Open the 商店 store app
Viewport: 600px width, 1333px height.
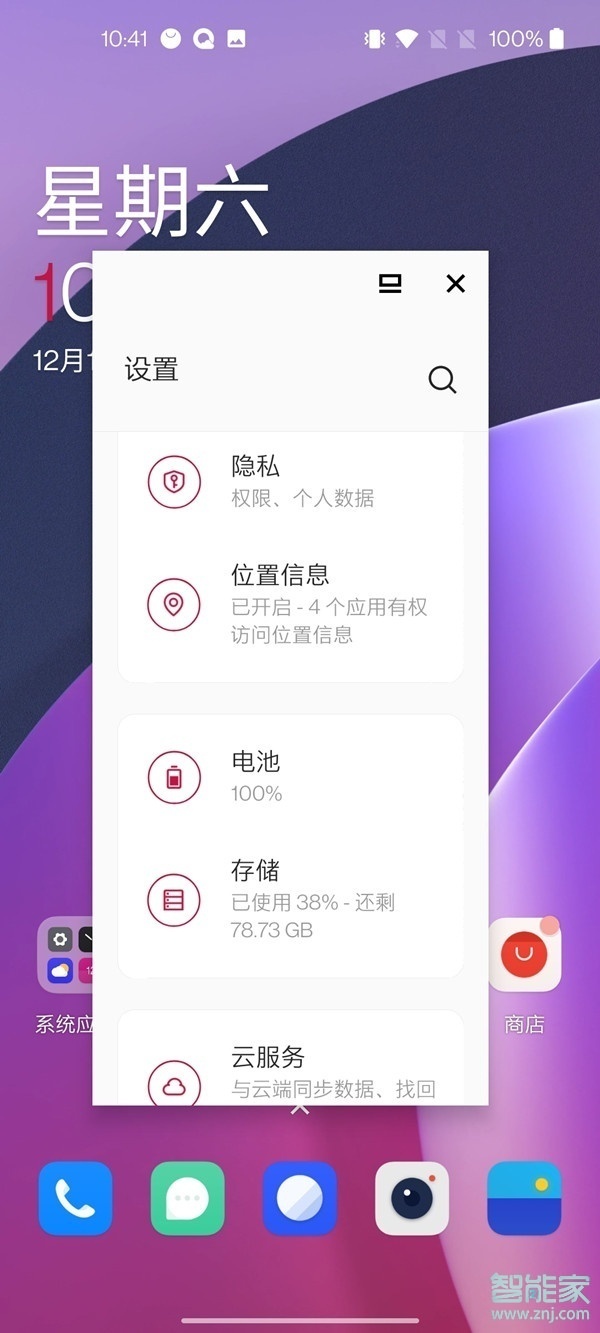point(524,954)
